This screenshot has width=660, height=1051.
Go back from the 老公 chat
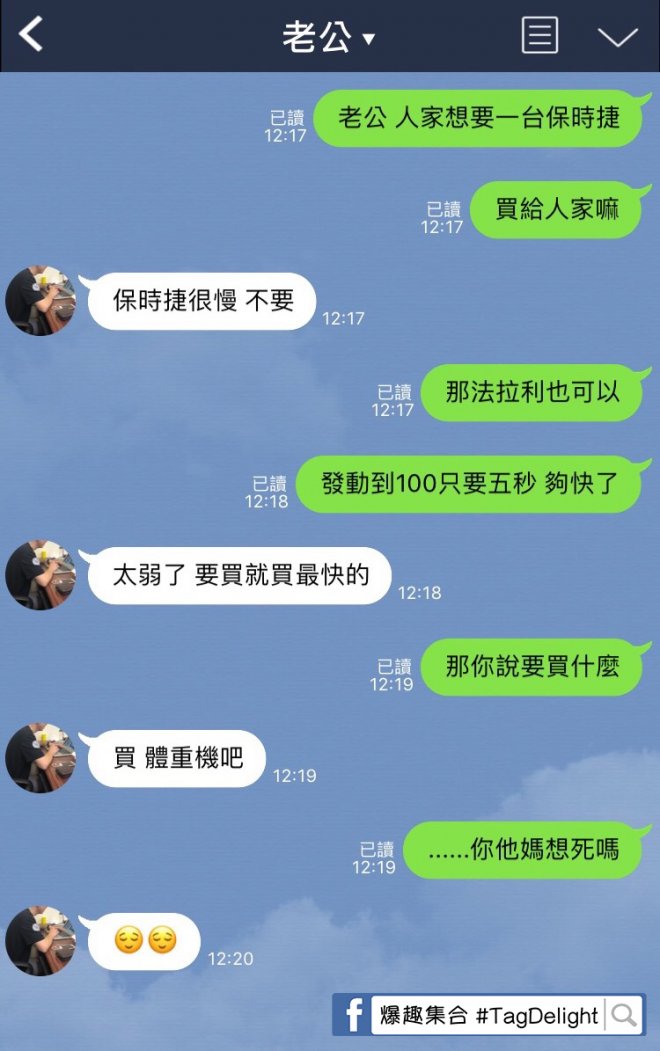tap(32, 36)
